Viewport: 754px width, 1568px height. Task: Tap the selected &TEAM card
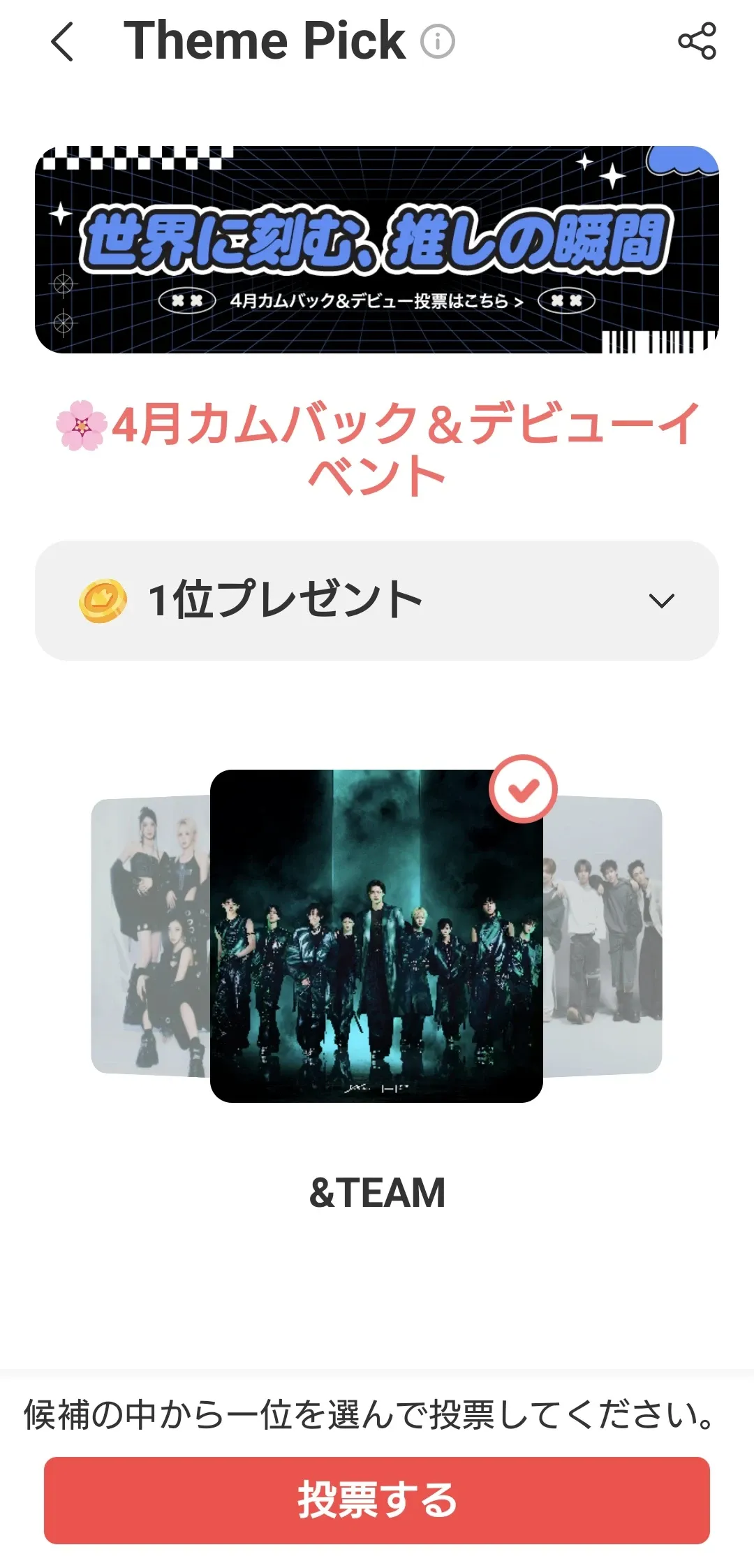(376, 936)
